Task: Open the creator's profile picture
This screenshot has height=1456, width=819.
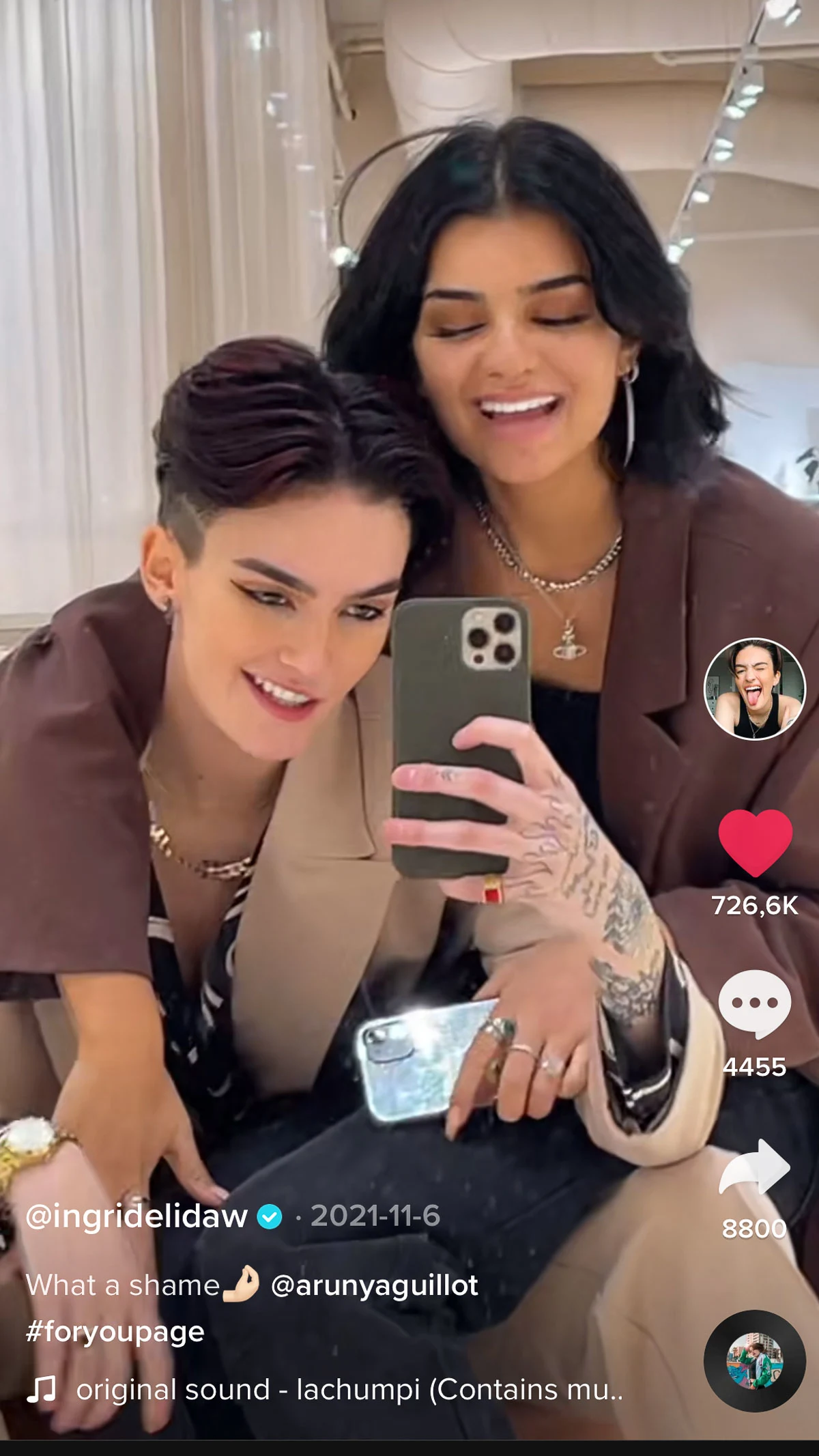Action: pyautogui.click(x=755, y=689)
